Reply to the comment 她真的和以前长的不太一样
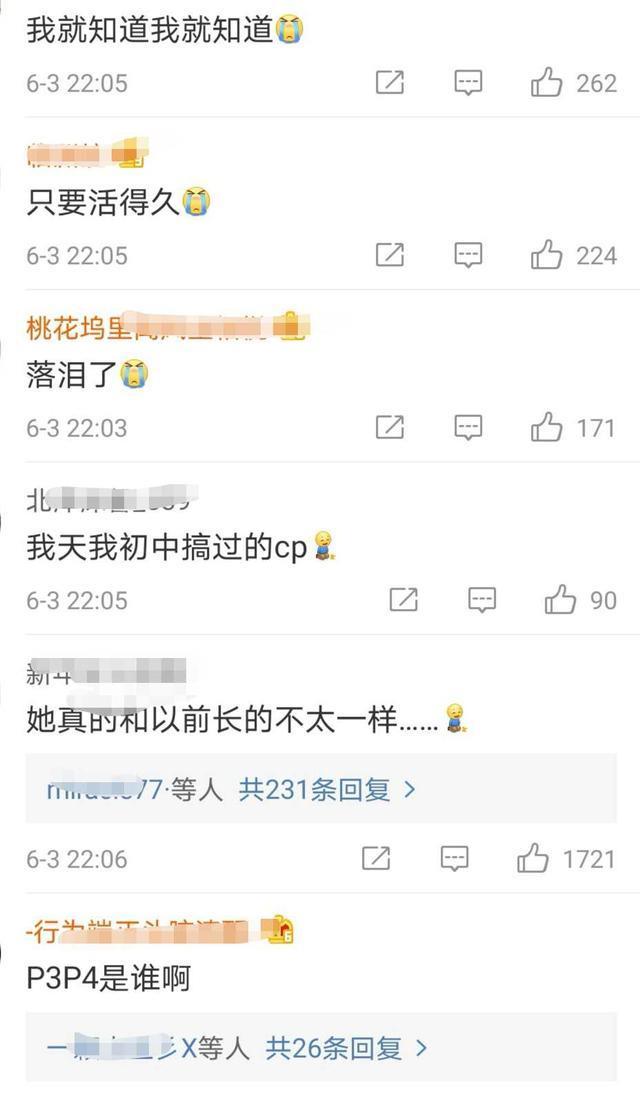Image resolution: width=640 pixels, height=1096 pixels. point(454,858)
